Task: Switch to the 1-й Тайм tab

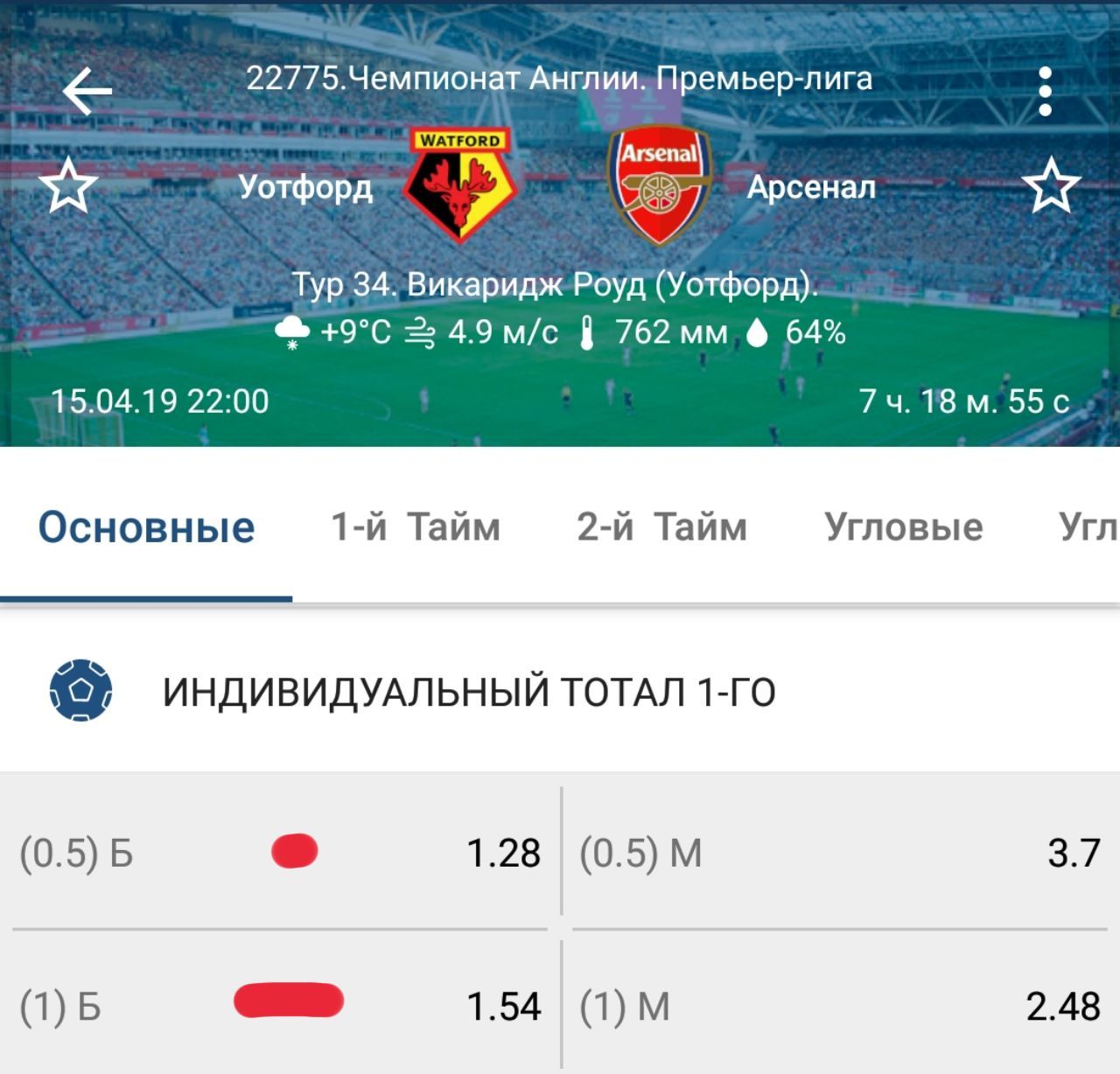Action: tap(415, 527)
